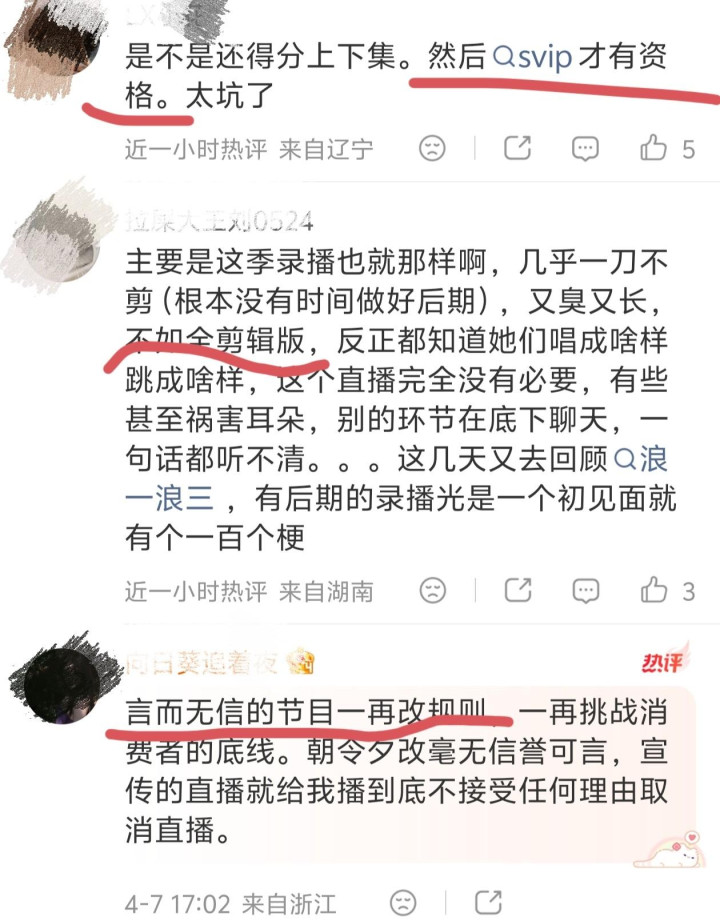This screenshot has width=720, height=921.
Task: Like the comment from 湖南
Action: 654,590
